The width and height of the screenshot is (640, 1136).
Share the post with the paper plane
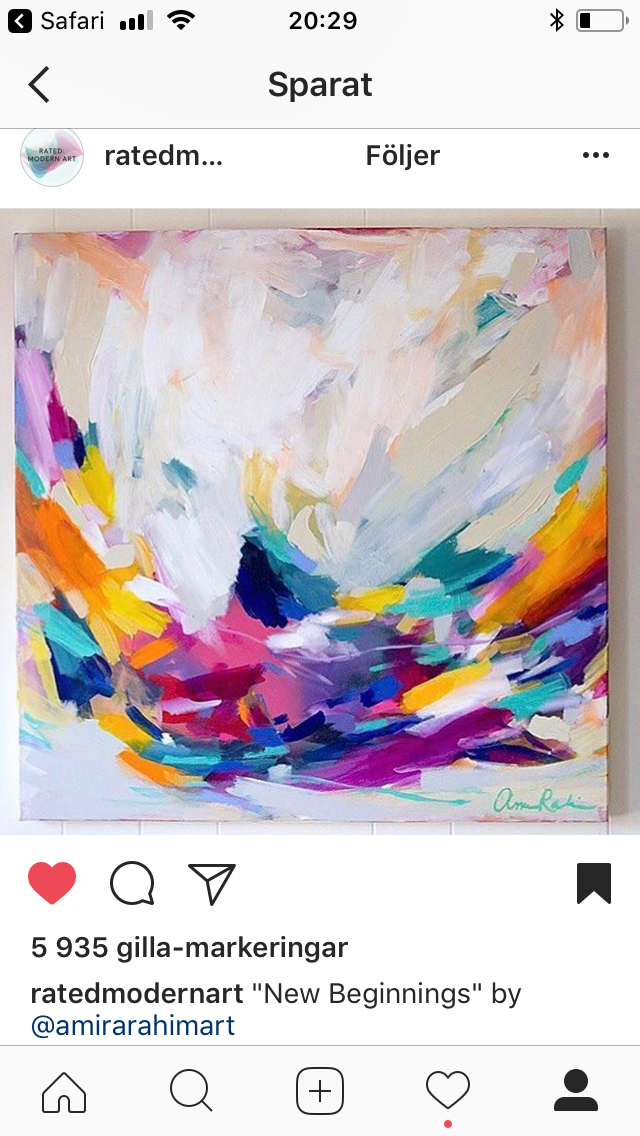click(212, 883)
